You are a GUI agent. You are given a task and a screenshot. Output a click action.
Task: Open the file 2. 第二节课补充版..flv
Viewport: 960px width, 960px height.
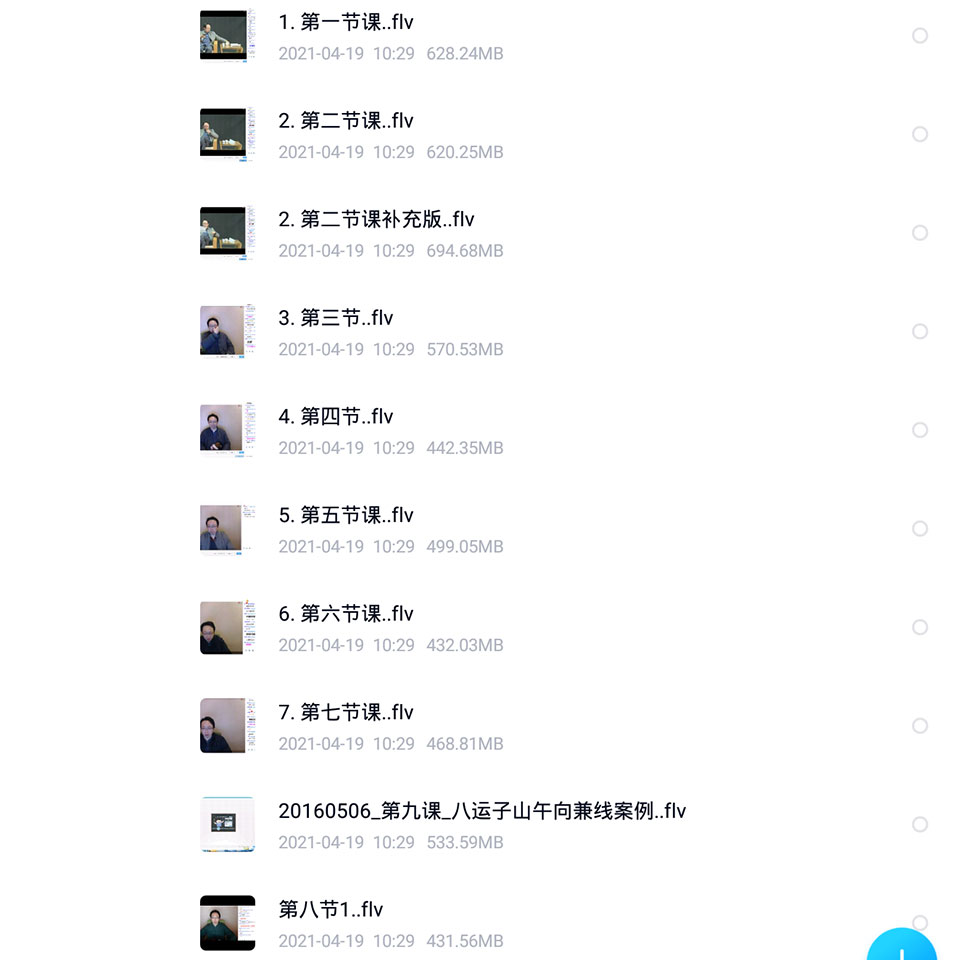376,220
